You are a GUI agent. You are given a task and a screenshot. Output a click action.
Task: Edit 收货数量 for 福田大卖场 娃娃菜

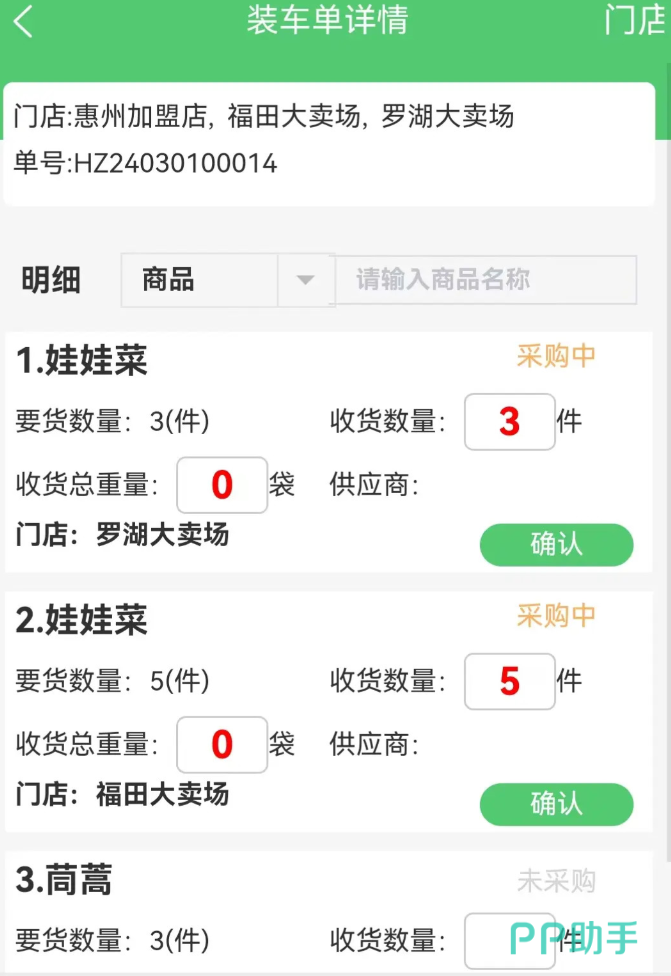tap(509, 682)
